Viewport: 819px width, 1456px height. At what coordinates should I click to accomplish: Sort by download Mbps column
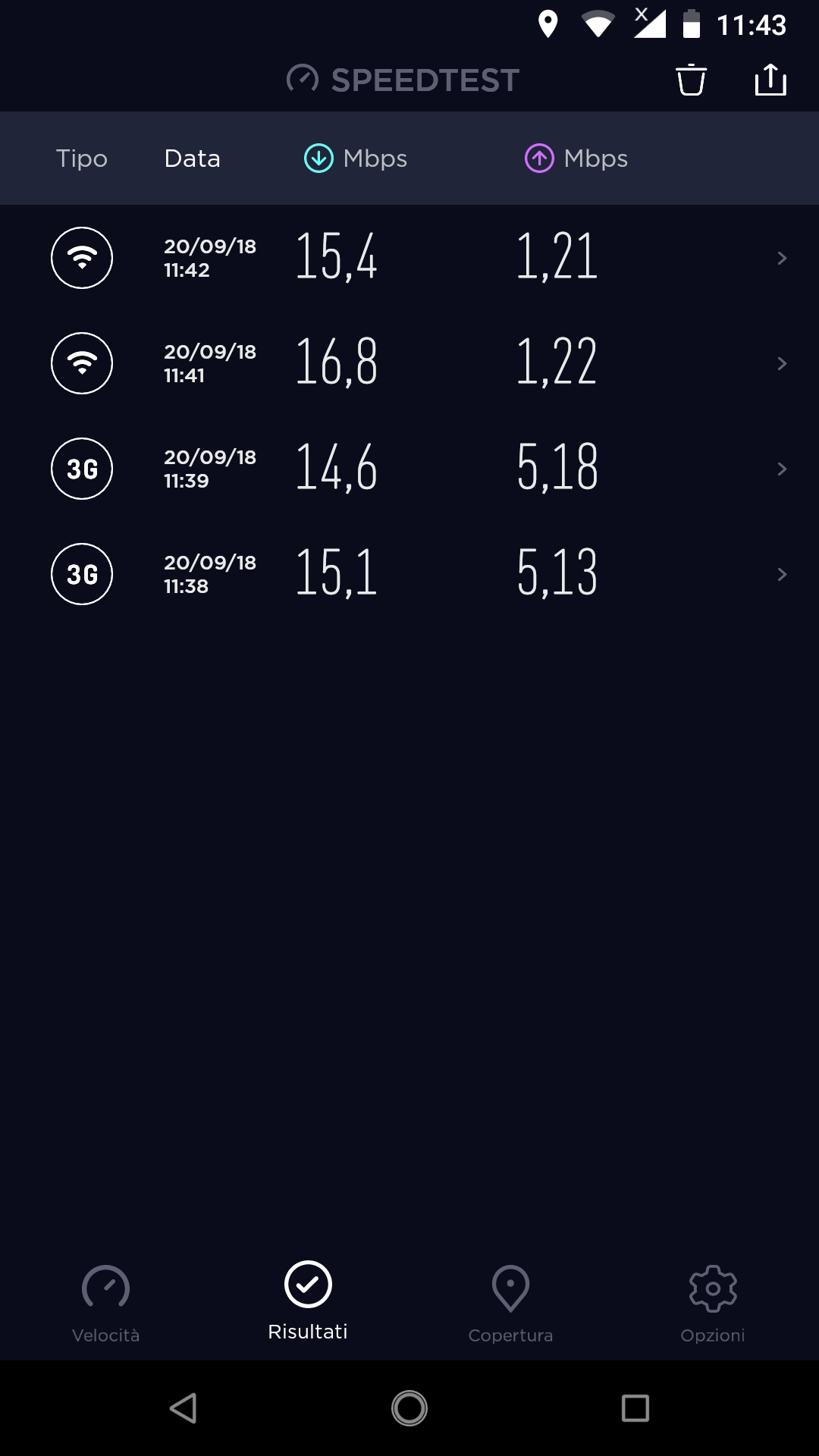pos(356,158)
